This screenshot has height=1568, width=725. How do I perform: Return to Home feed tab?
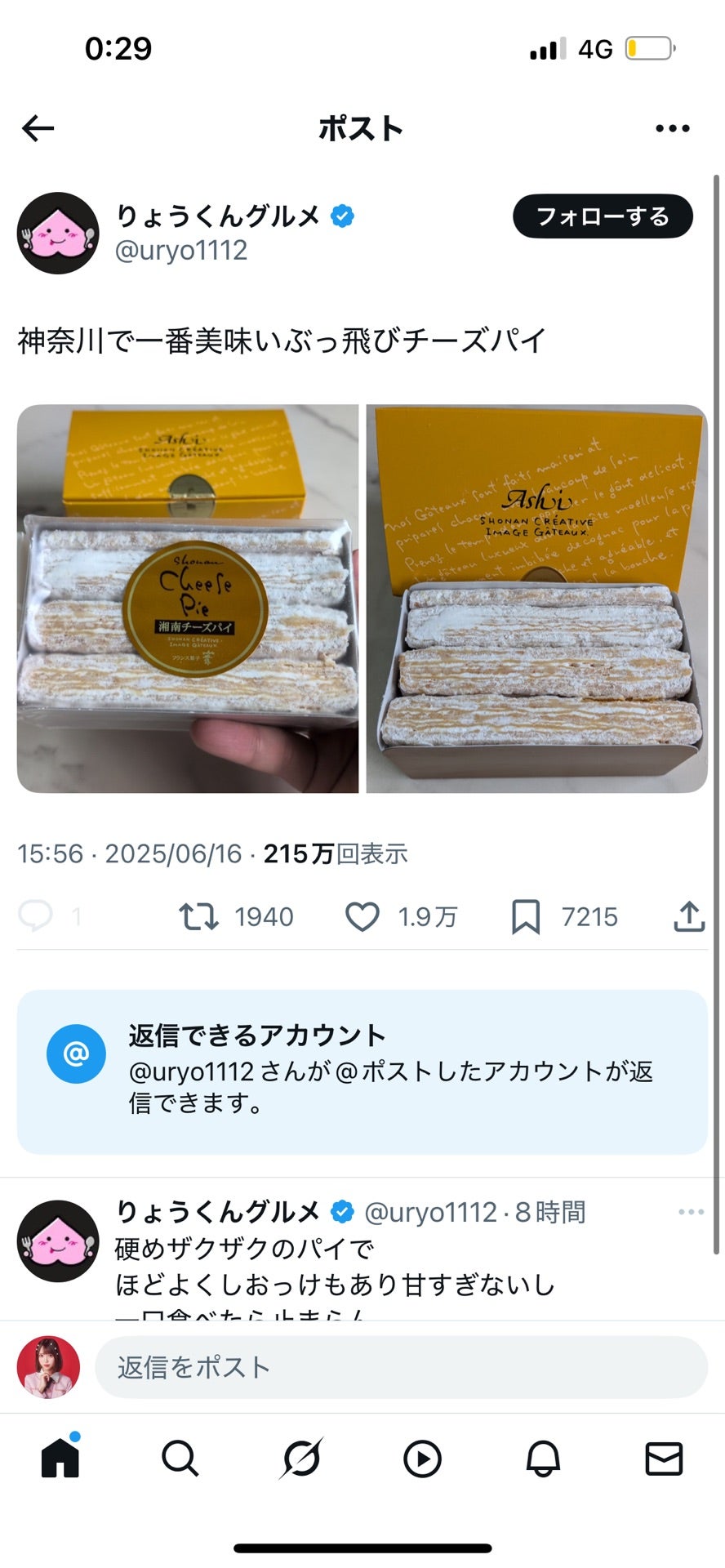(x=60, y=1459)
